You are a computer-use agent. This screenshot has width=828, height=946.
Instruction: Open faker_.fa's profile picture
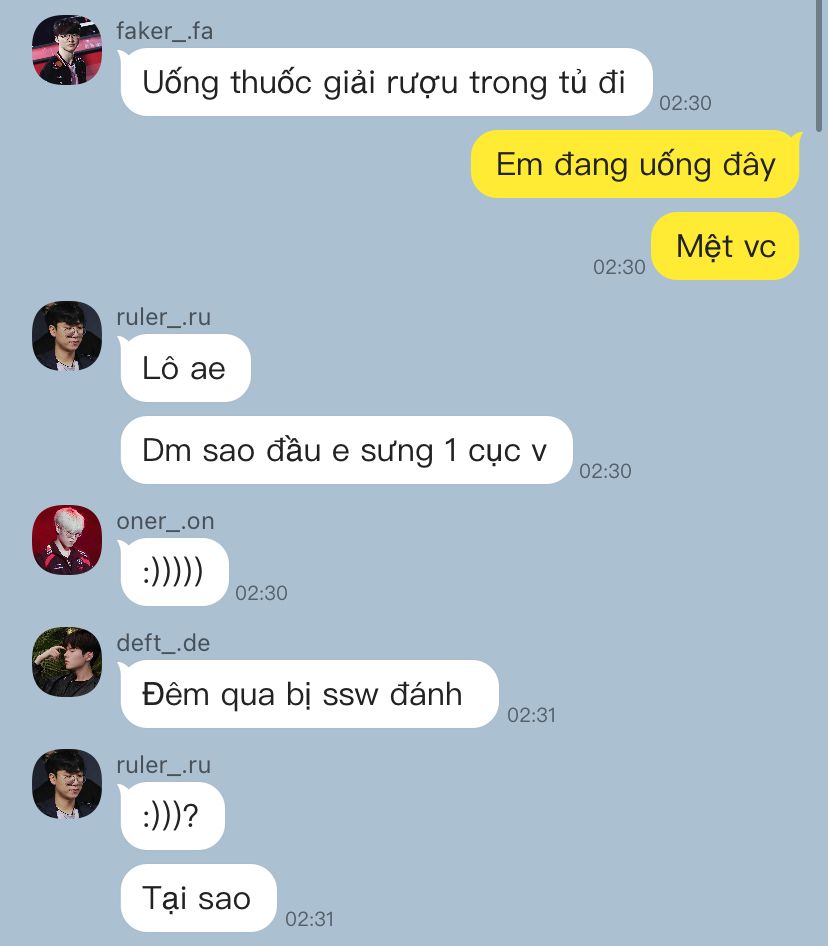pos(67,50)
